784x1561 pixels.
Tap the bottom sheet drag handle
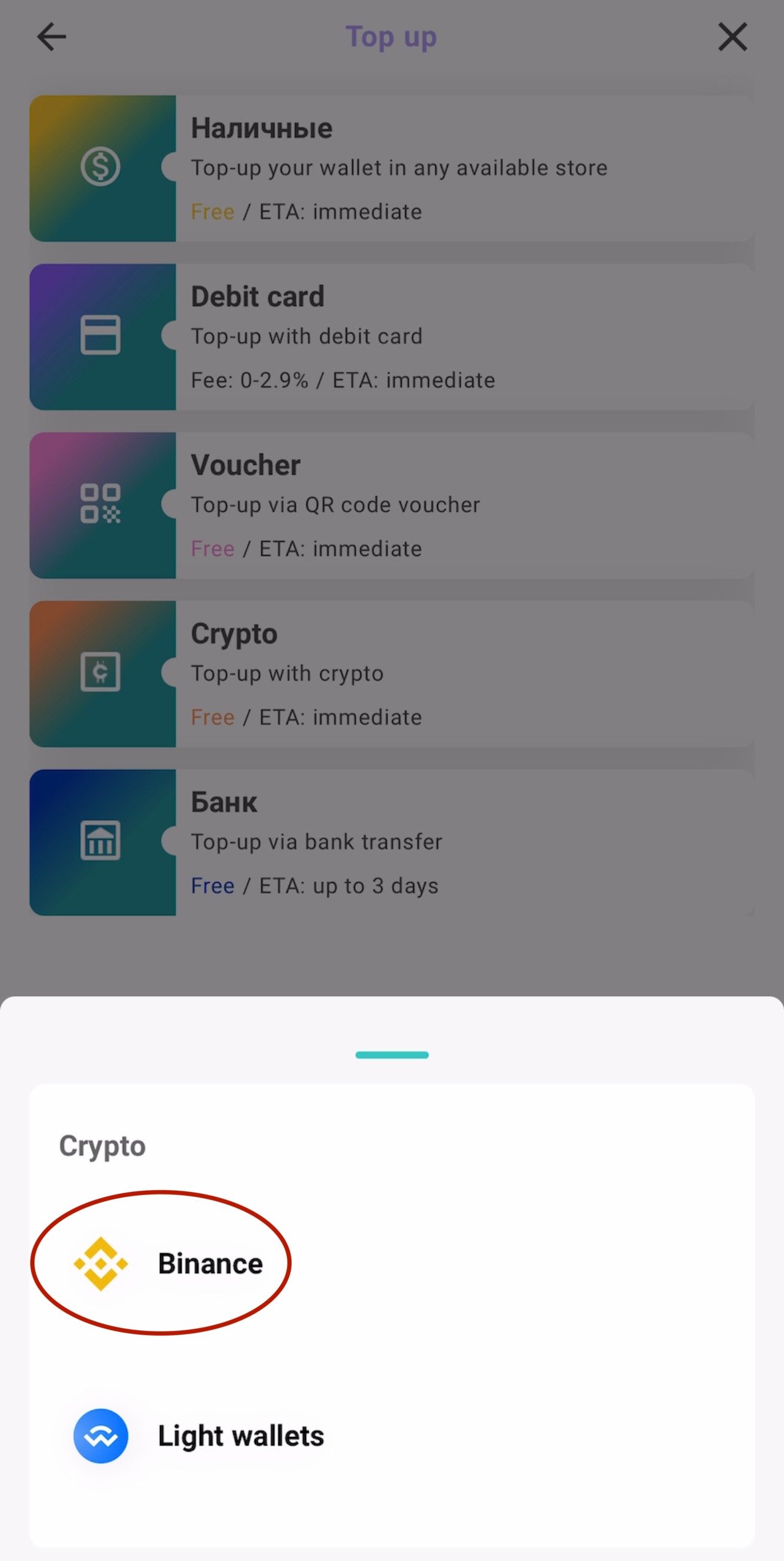coord(391,1055)
